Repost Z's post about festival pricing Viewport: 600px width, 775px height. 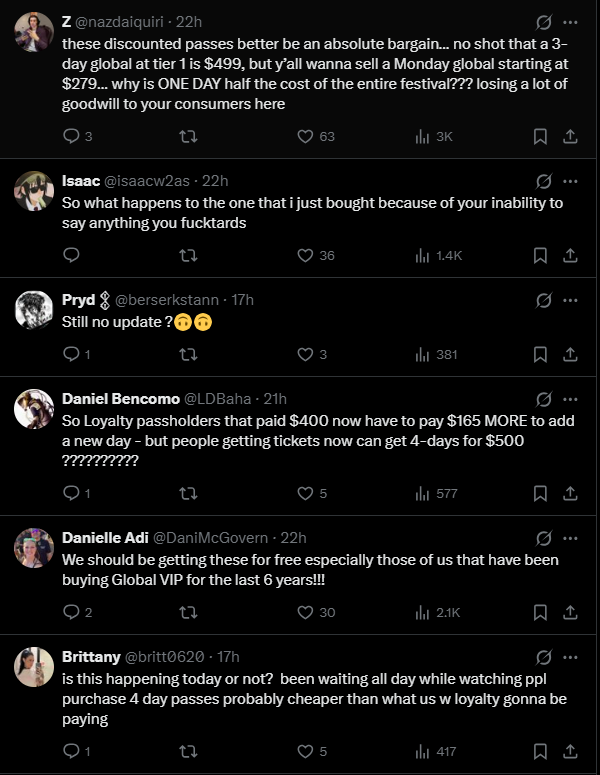coord(187,136)
